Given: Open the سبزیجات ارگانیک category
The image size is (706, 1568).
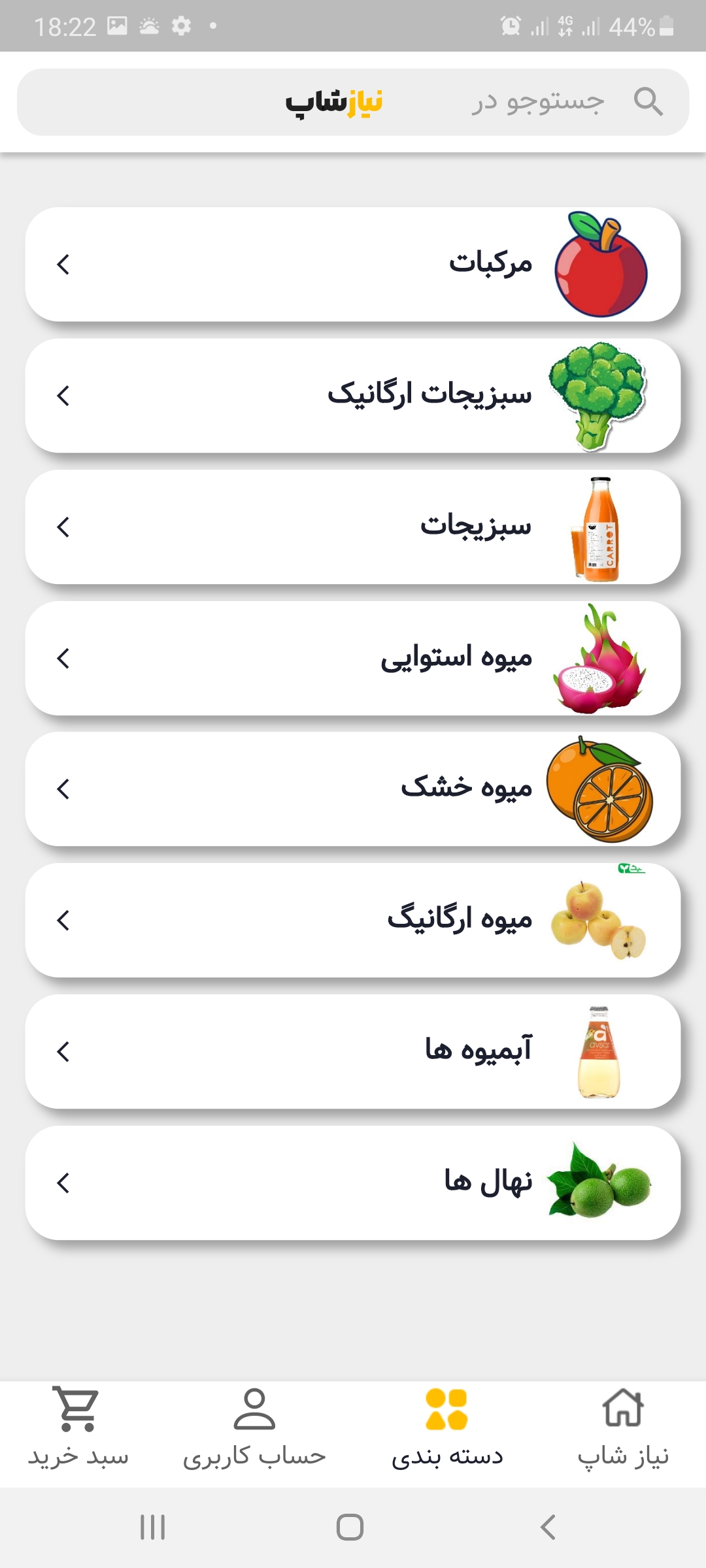Looking at the screenshot, I should pyautogui.click(x=353, y=395).
